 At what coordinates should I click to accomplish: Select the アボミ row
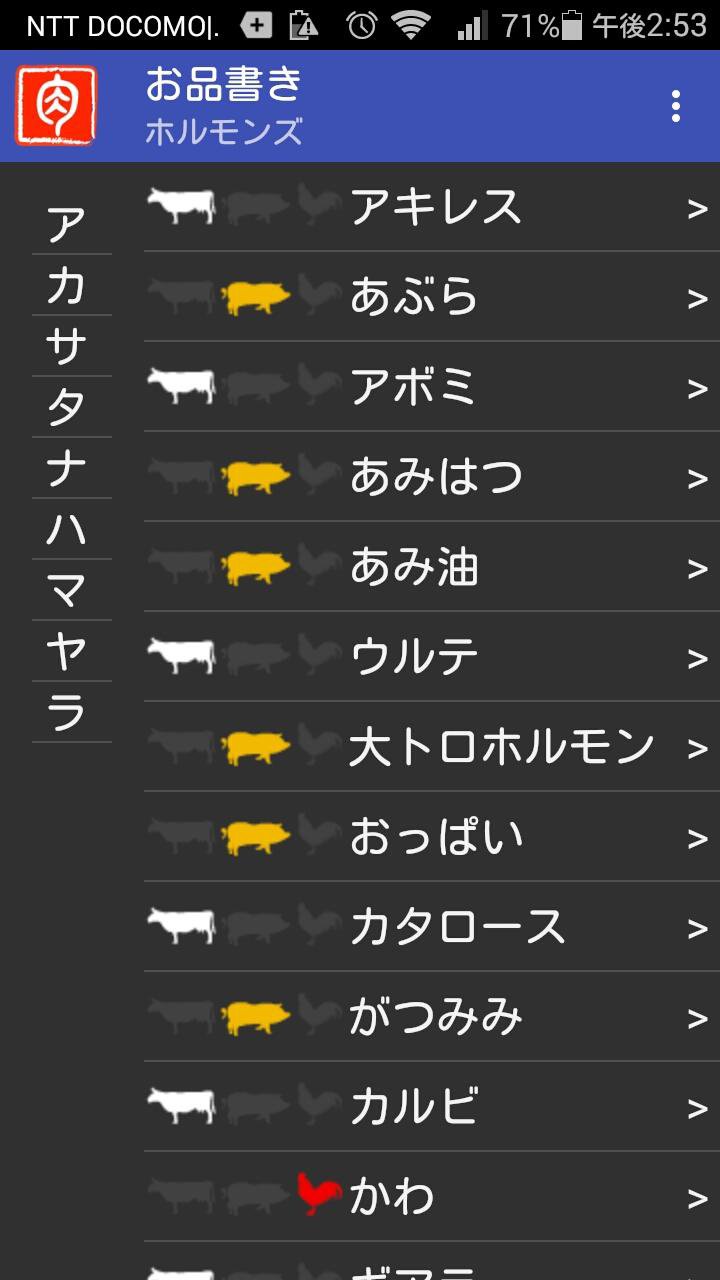tap(432, 387)
